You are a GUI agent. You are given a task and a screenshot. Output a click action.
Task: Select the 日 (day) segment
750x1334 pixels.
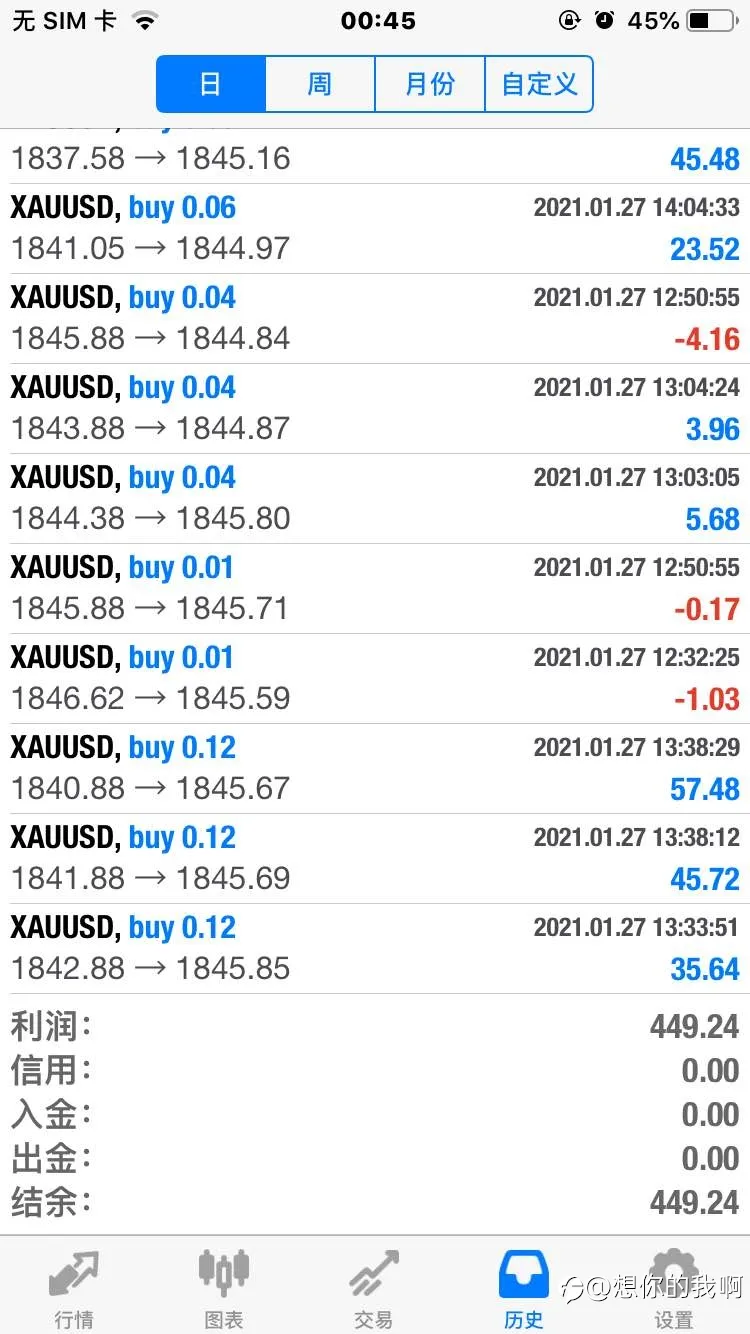211,84
